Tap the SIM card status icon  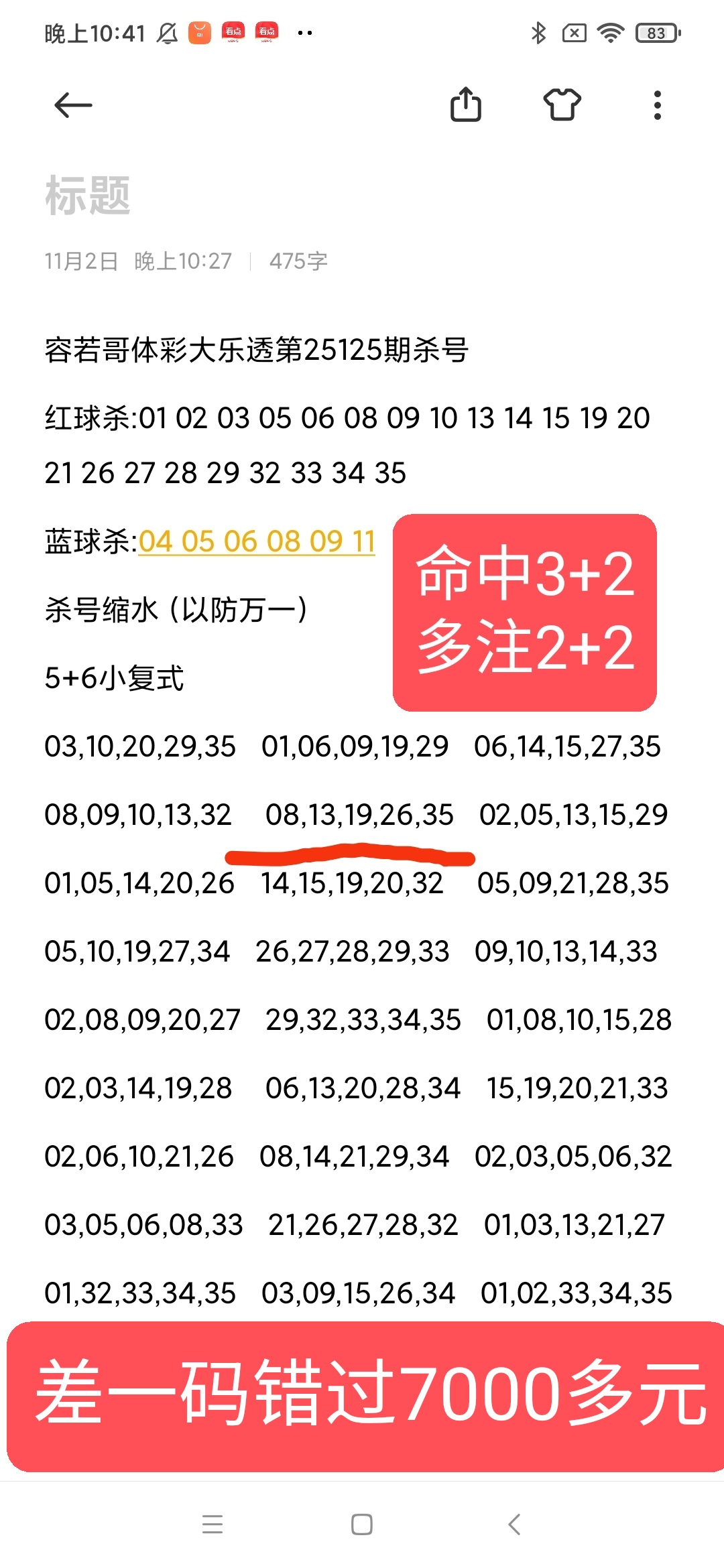[x=575, y=31]
